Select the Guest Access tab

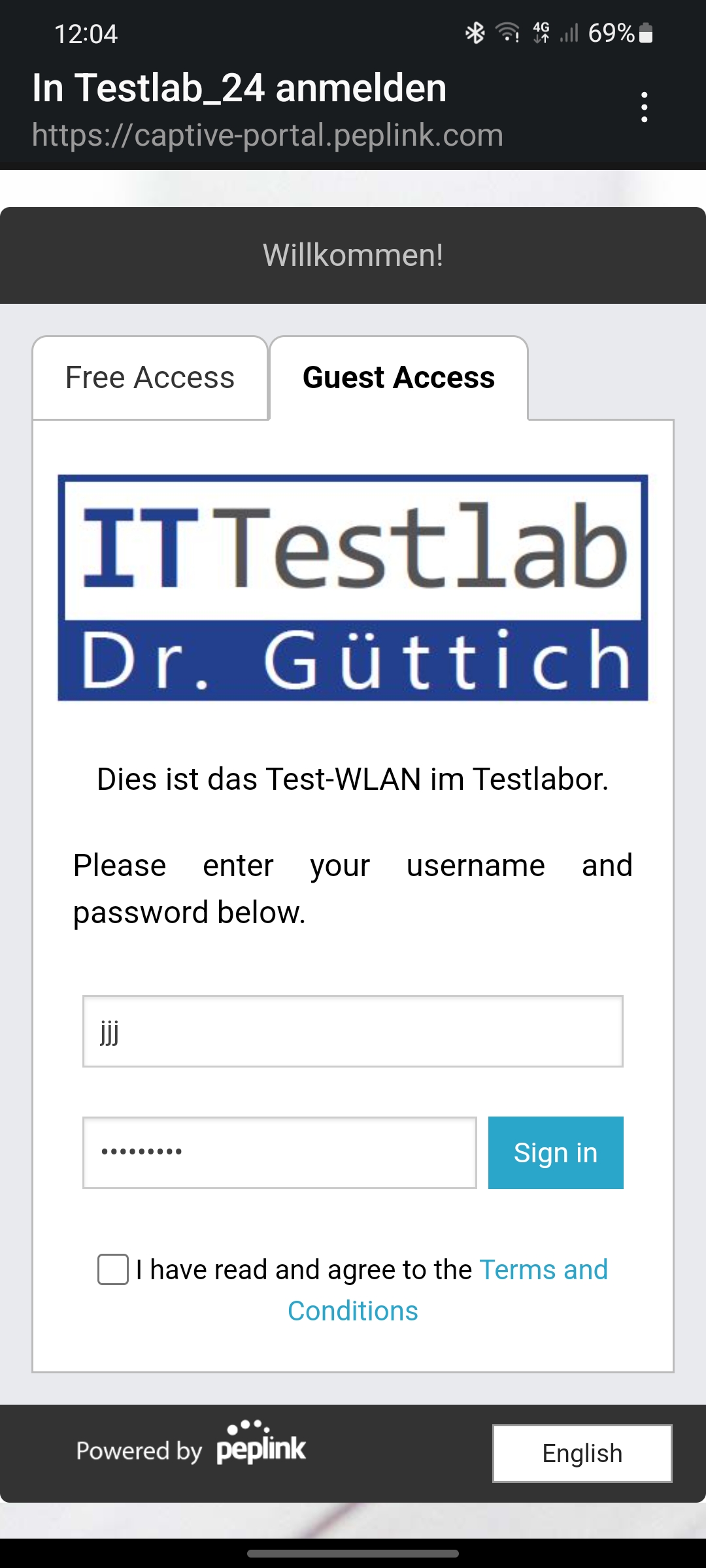(399, 378)
